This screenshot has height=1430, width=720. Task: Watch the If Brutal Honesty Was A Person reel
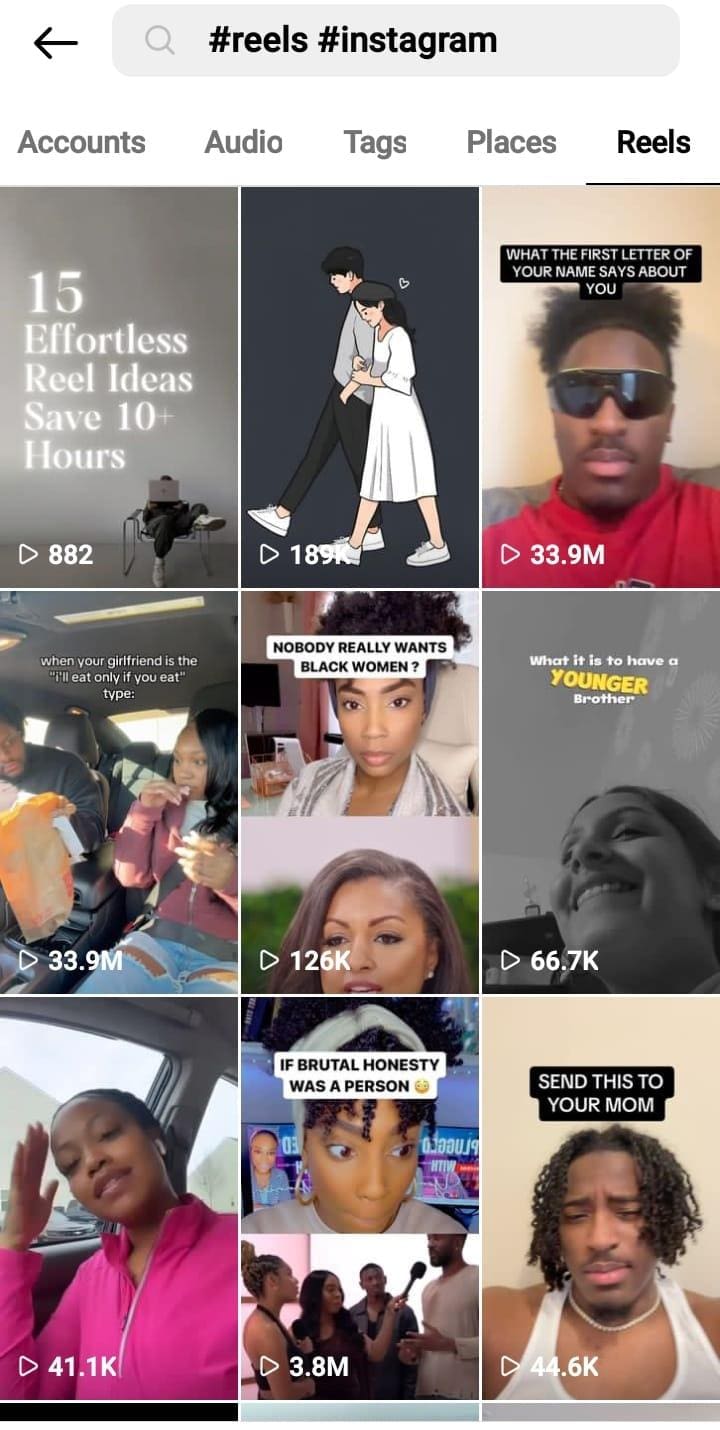pyautogui.click(x=360, y=1198)
